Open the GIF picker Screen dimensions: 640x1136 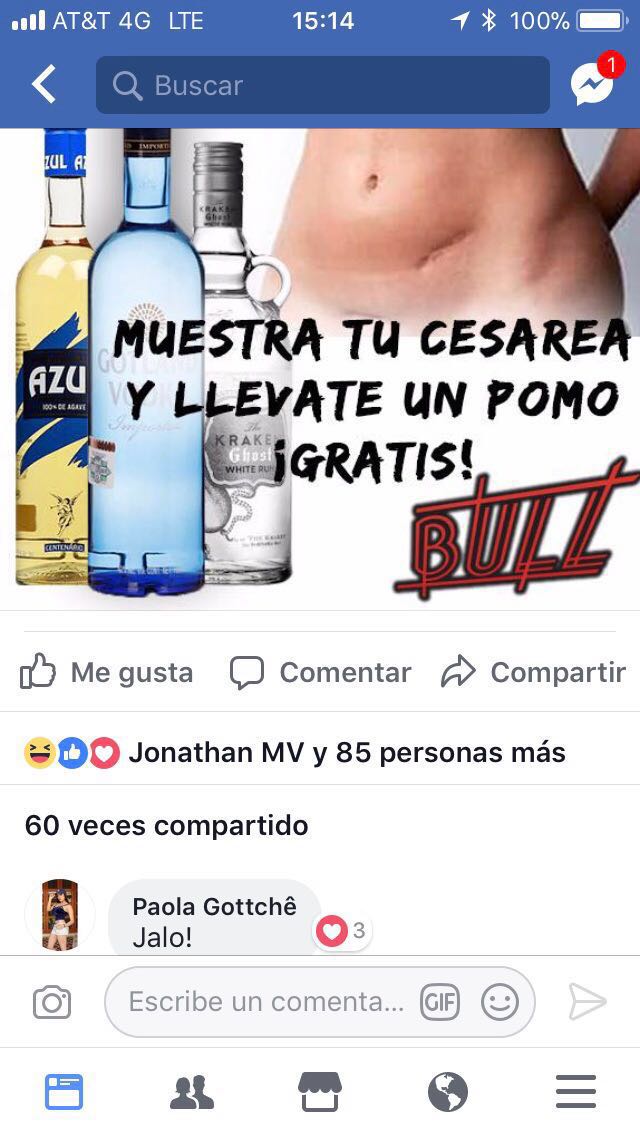click(x=440, y=1002)
